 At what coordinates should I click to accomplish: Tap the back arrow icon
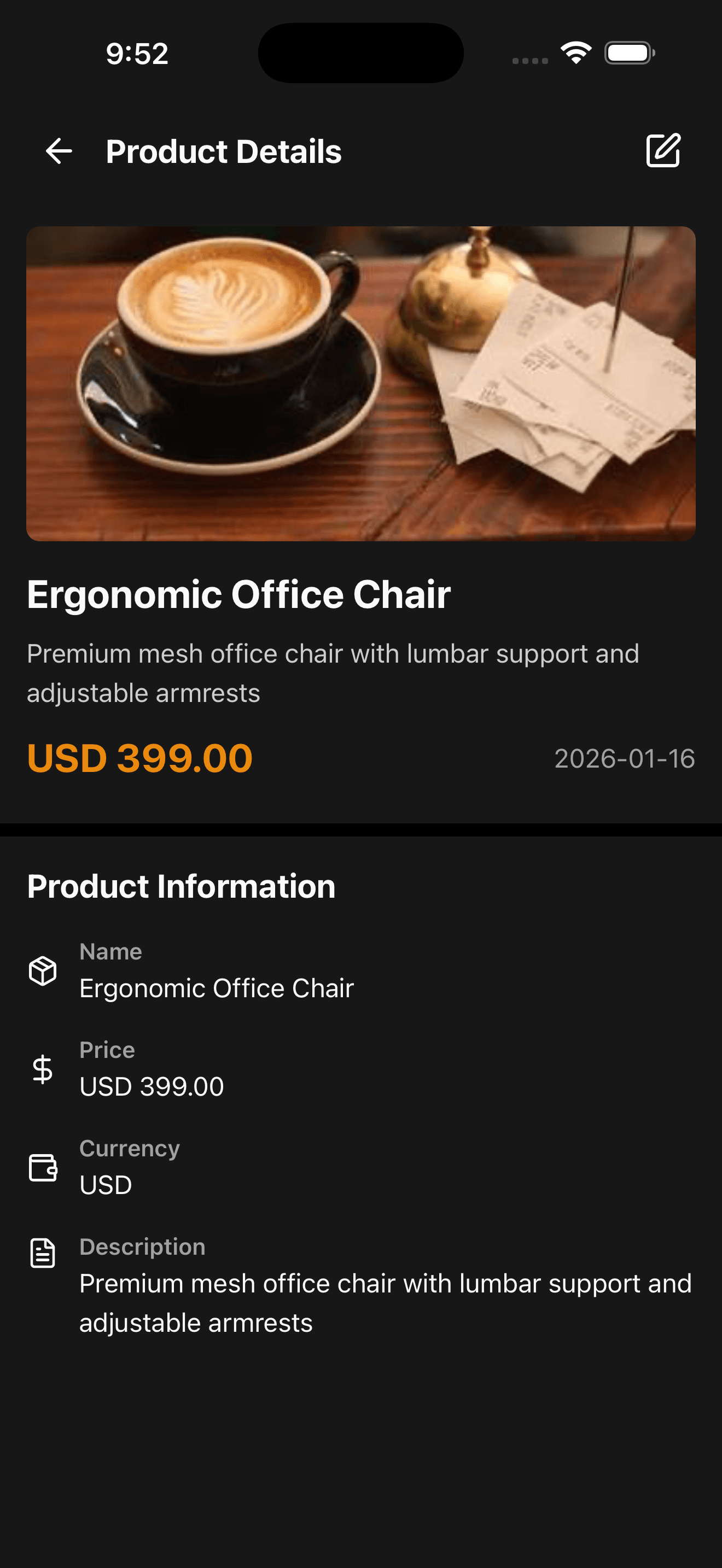click(57, 151)
